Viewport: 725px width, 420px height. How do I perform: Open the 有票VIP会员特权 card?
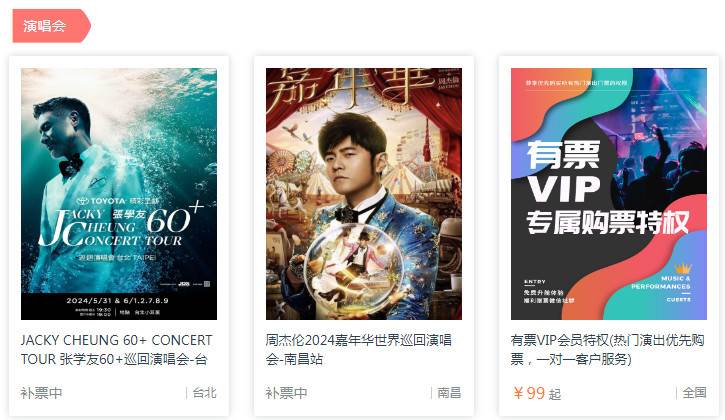coord(608,195)
